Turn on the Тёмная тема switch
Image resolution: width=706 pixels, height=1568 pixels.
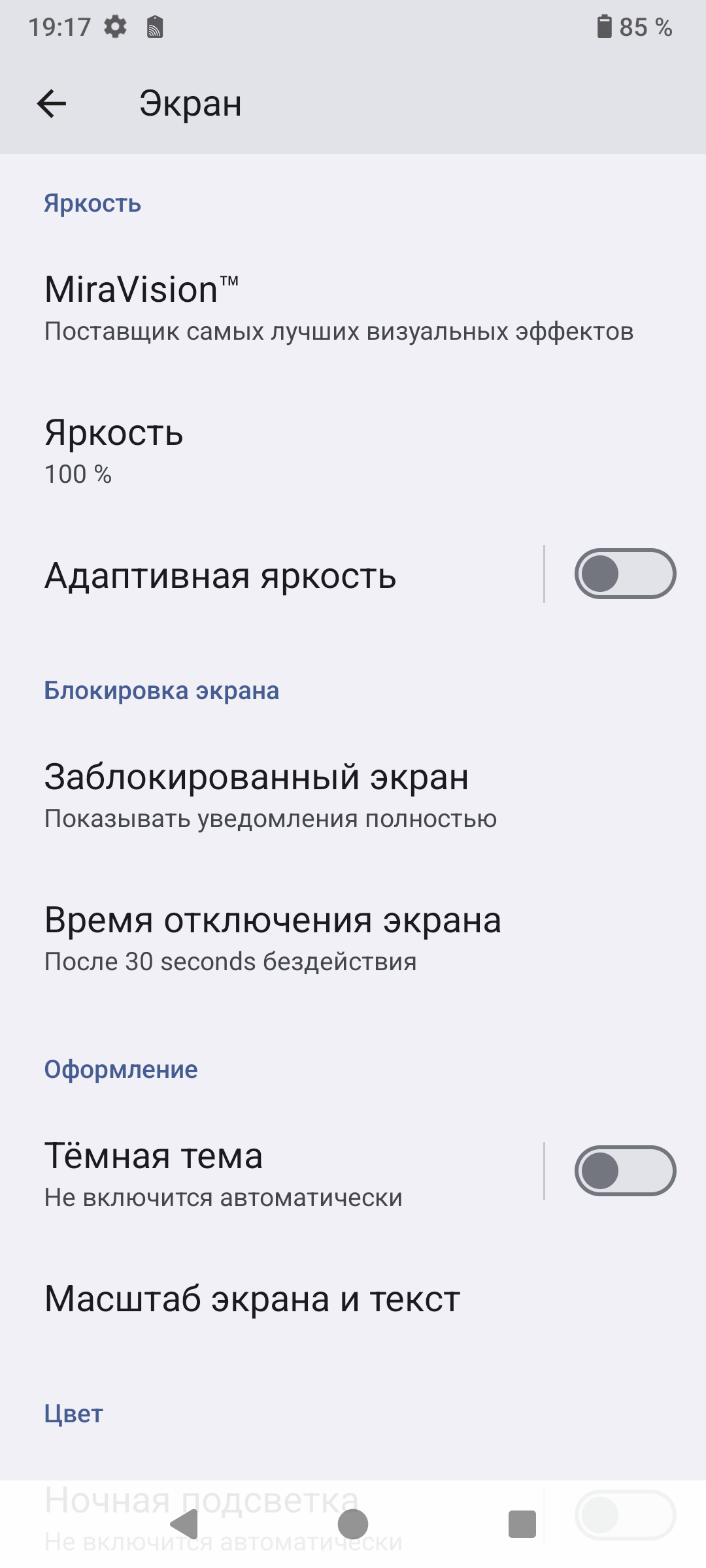coord(624,1171)
